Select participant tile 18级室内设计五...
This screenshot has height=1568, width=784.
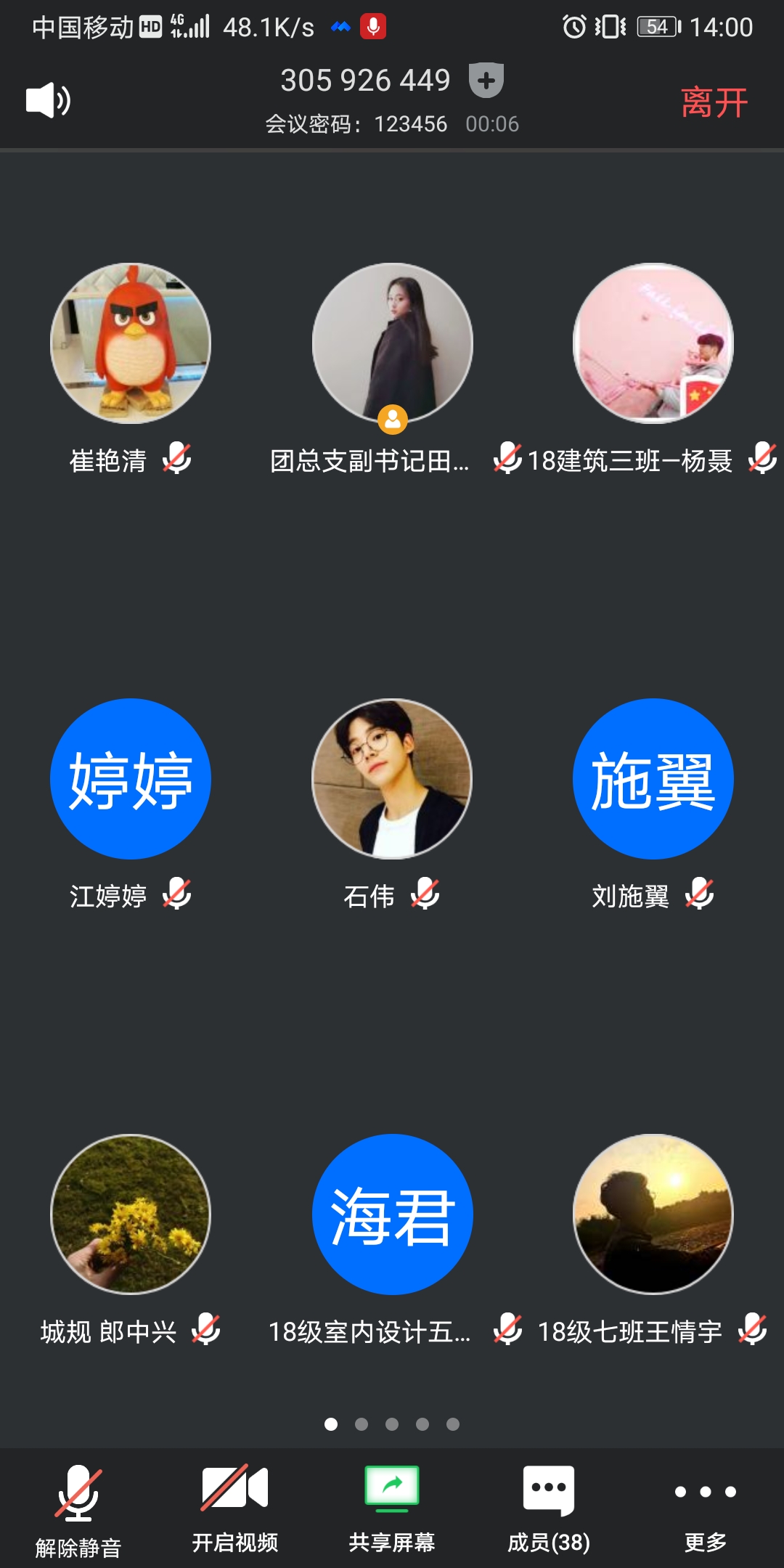pyautogui.click(x=392, y=1214)
